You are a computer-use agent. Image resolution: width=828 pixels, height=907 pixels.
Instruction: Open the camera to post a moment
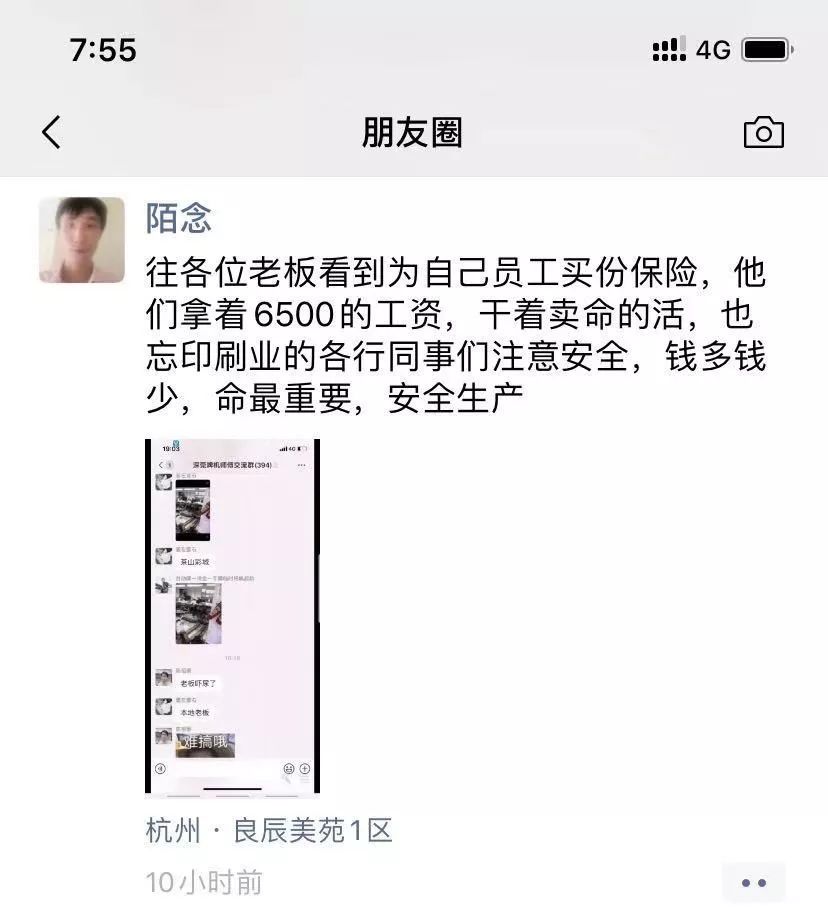pos(763,133)
